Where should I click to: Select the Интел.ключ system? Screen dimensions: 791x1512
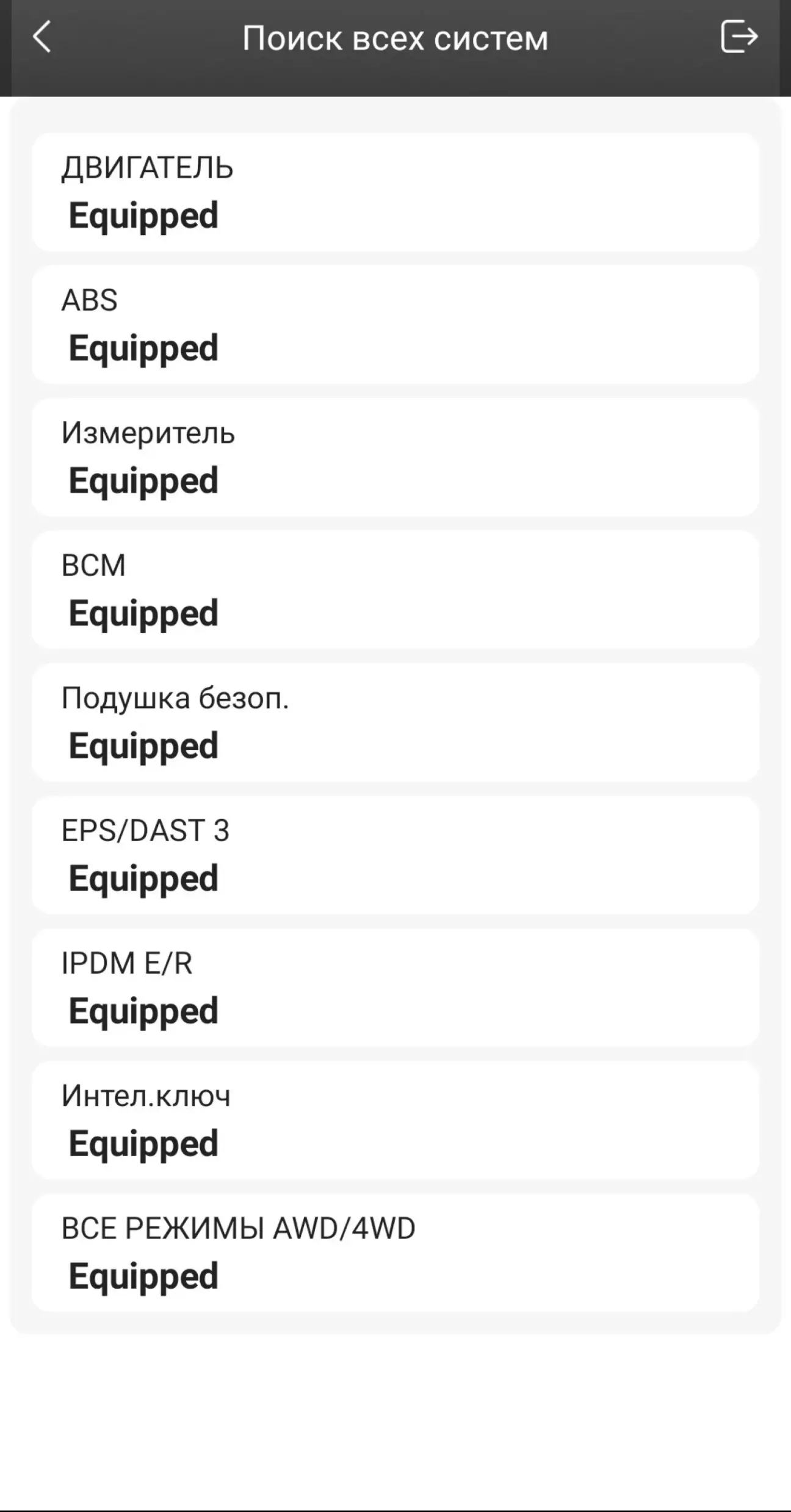[395, 1120]
